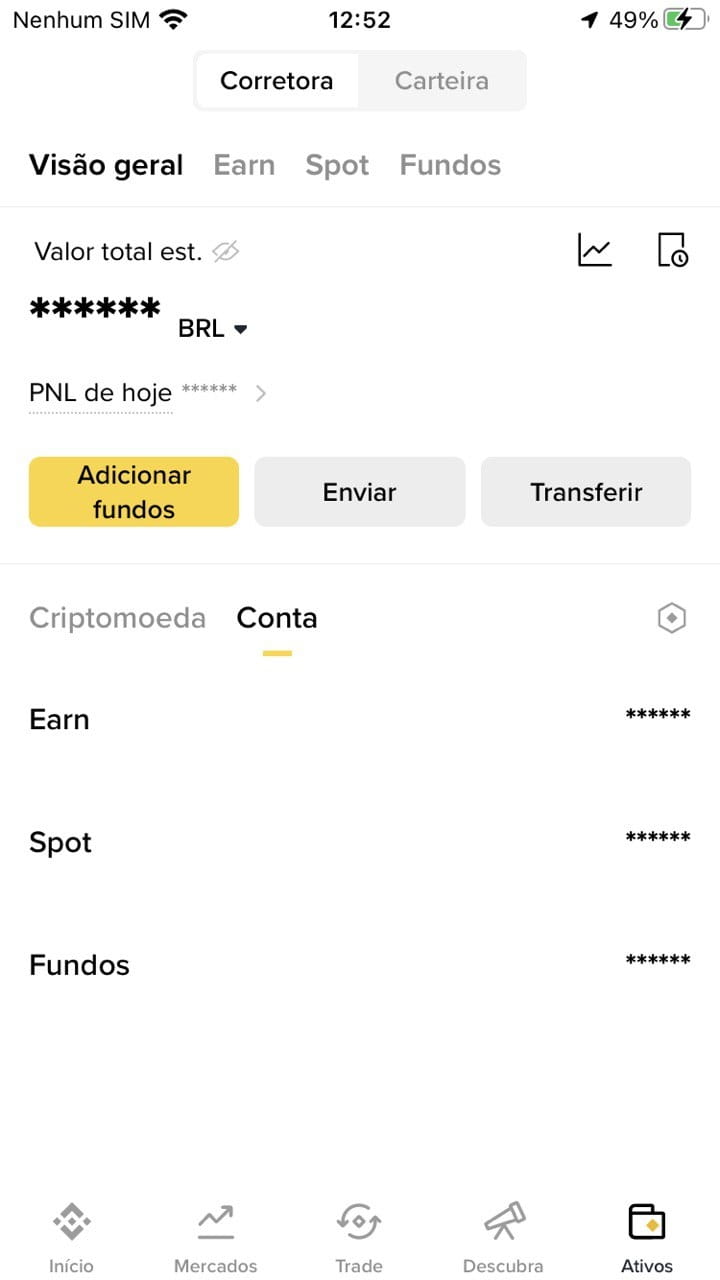
Task: Tap Adicionar fundos button
Action: (x=134, y=492)
